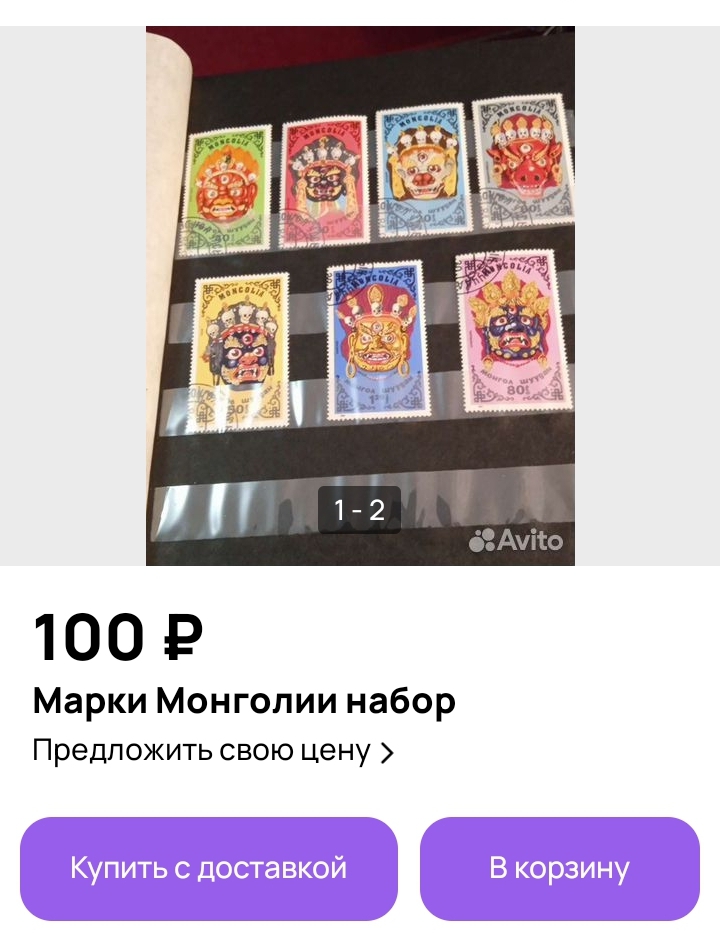The height and width of the screenshot is (946, 720).
Task: Tap 'Купить с доставкой' button
Action: (x=208, y=868)
